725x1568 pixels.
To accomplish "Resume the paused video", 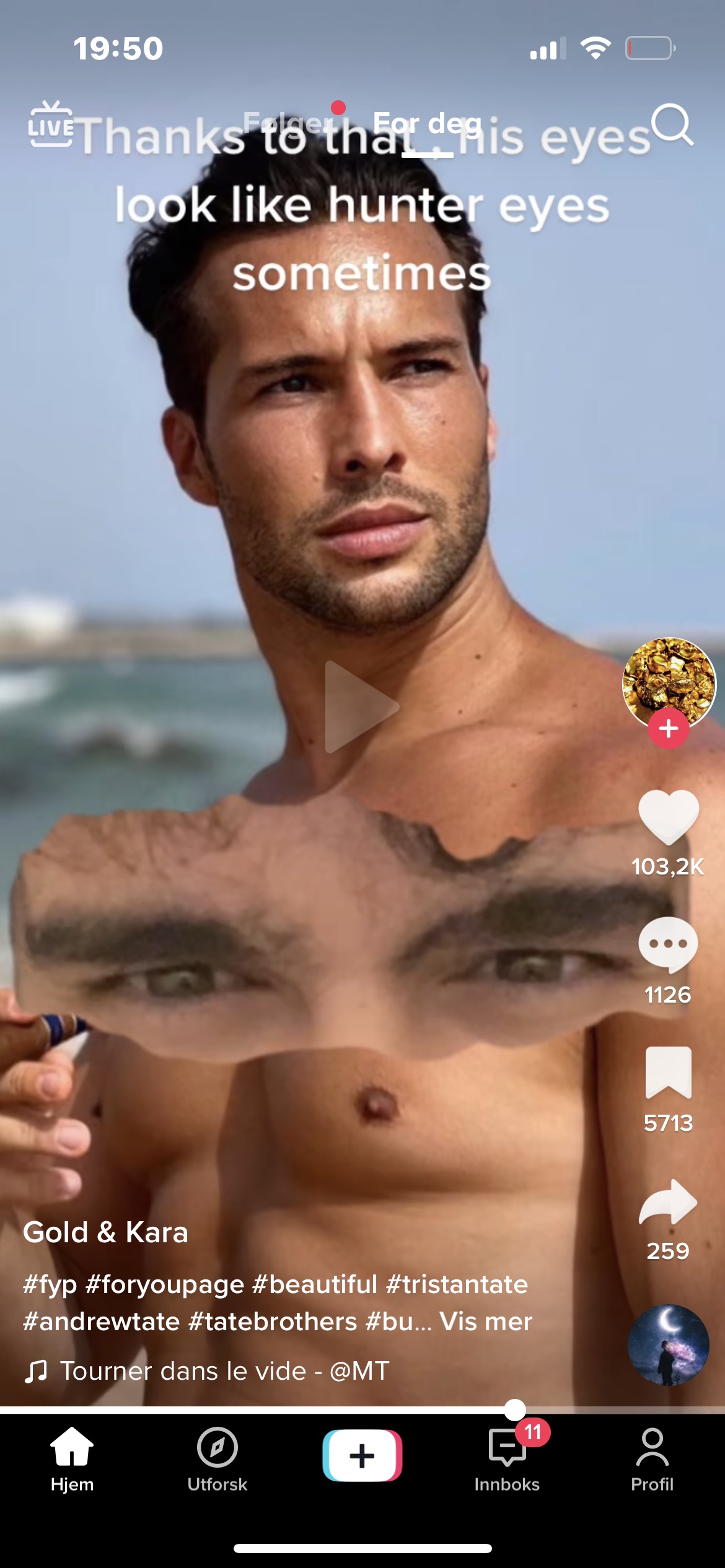I will (x=362, y=707).
